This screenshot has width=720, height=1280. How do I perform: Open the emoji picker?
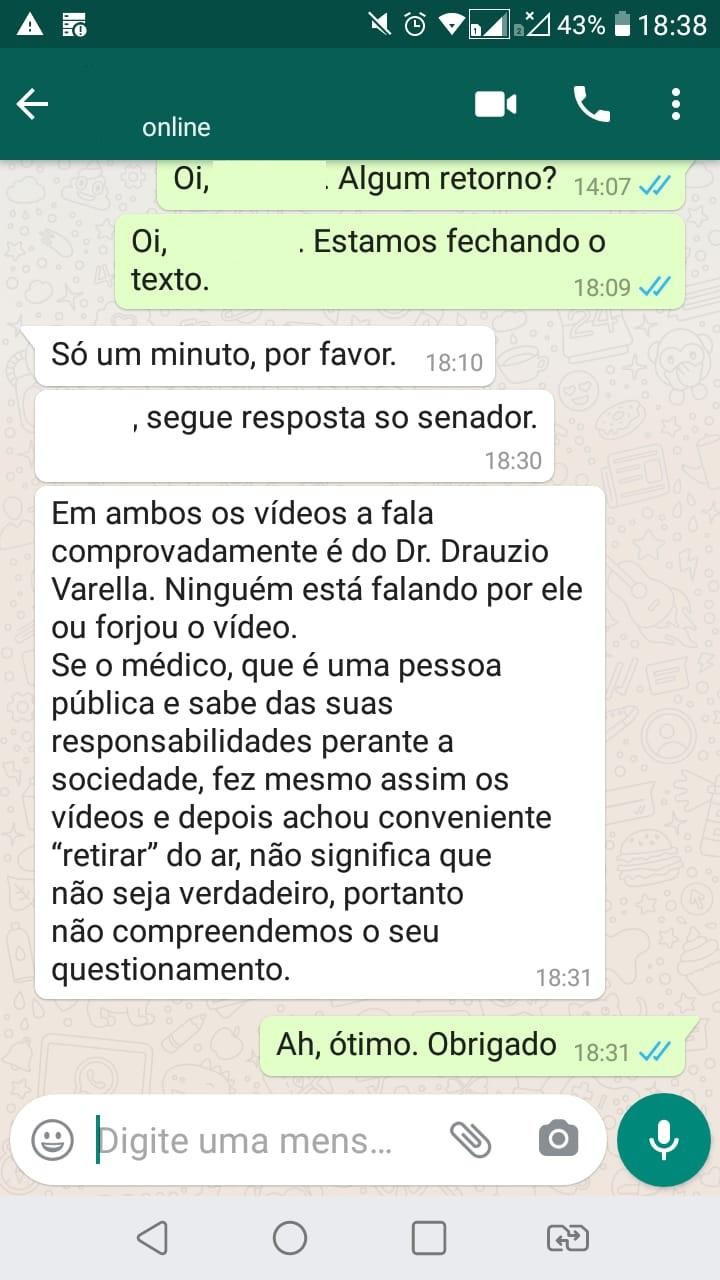coord(52,1140)
